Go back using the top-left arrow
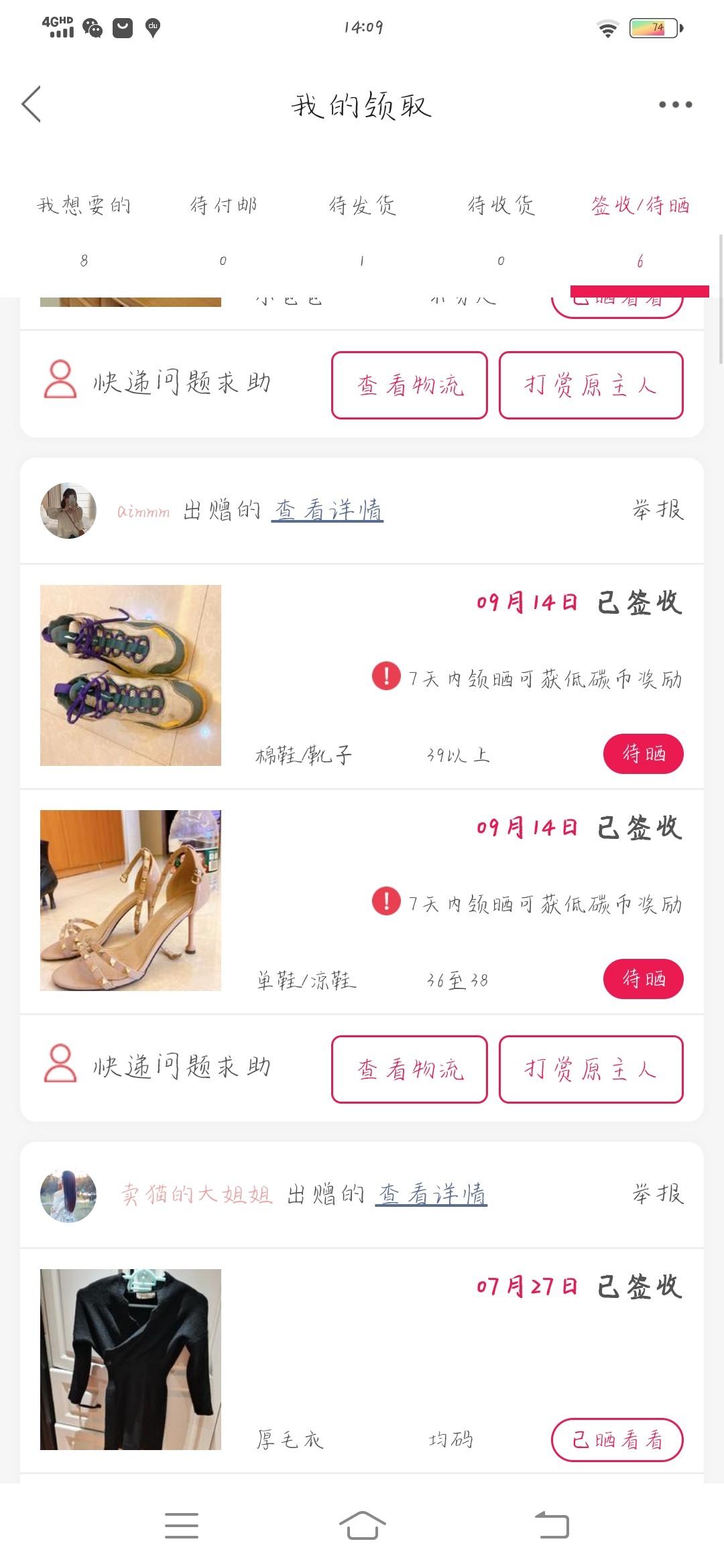724x1568 pixels. pos(32,105)
